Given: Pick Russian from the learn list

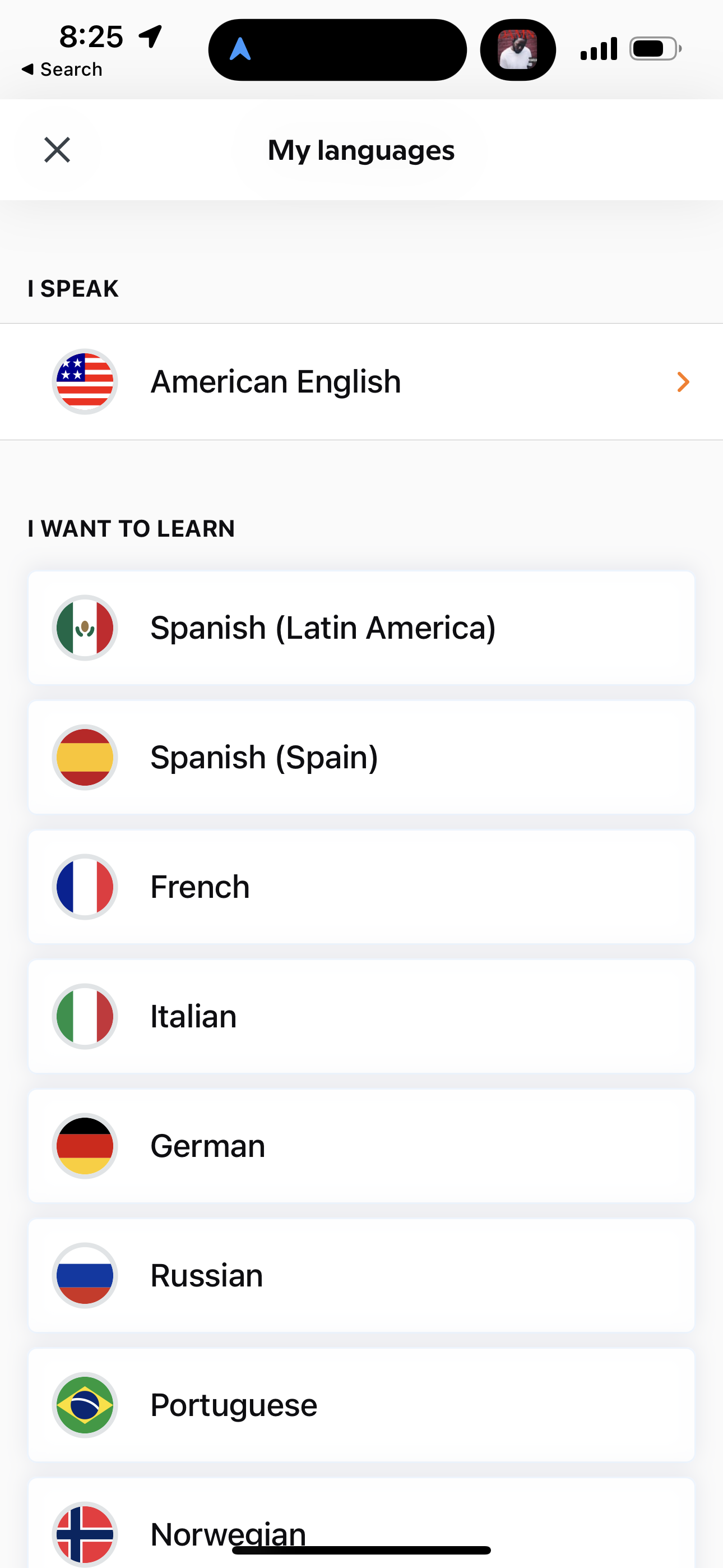Looking at the screenshot, I should coord(361,1276).
